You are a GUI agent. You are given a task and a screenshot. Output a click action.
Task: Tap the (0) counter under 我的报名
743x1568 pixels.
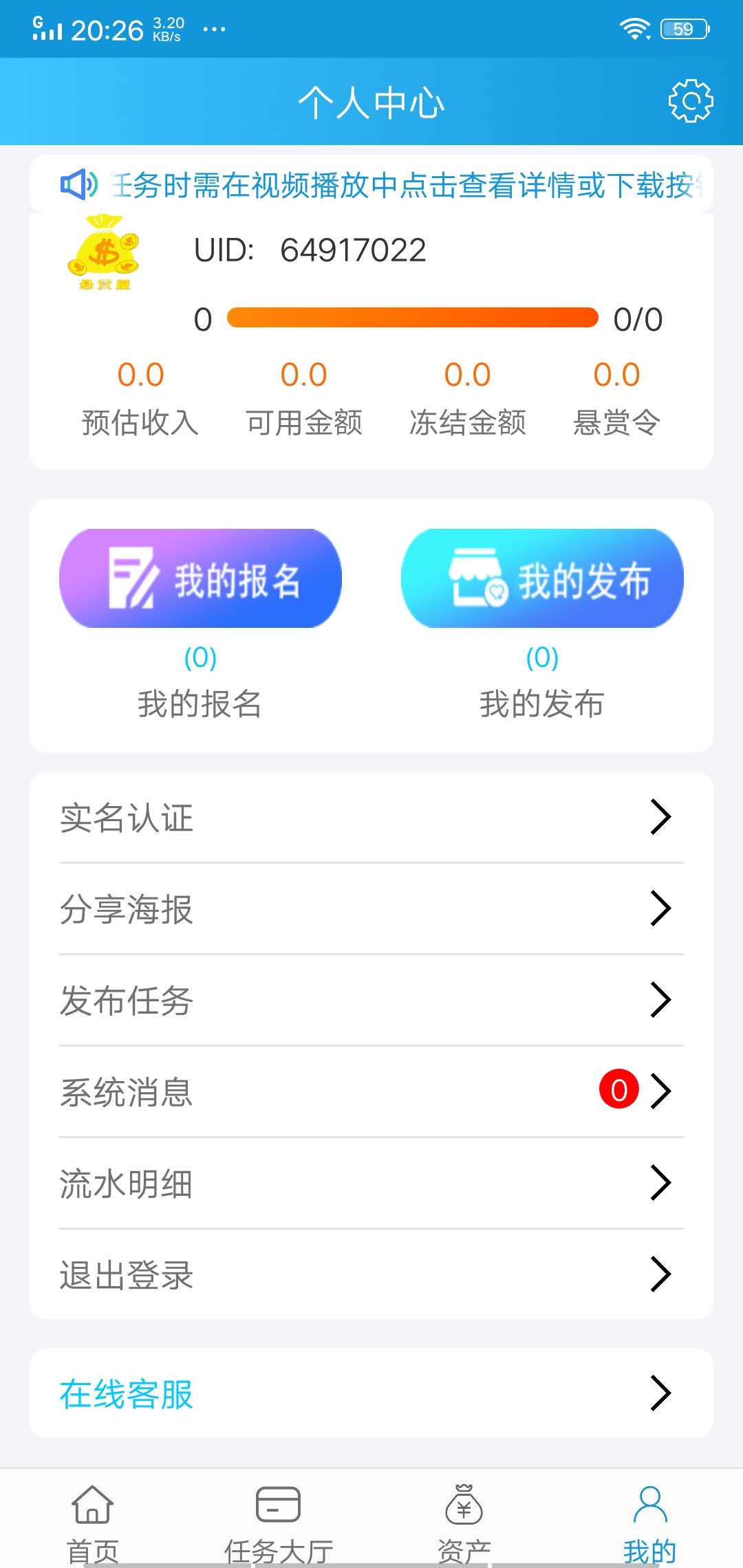pyautogui.click(x=200, y=657)
